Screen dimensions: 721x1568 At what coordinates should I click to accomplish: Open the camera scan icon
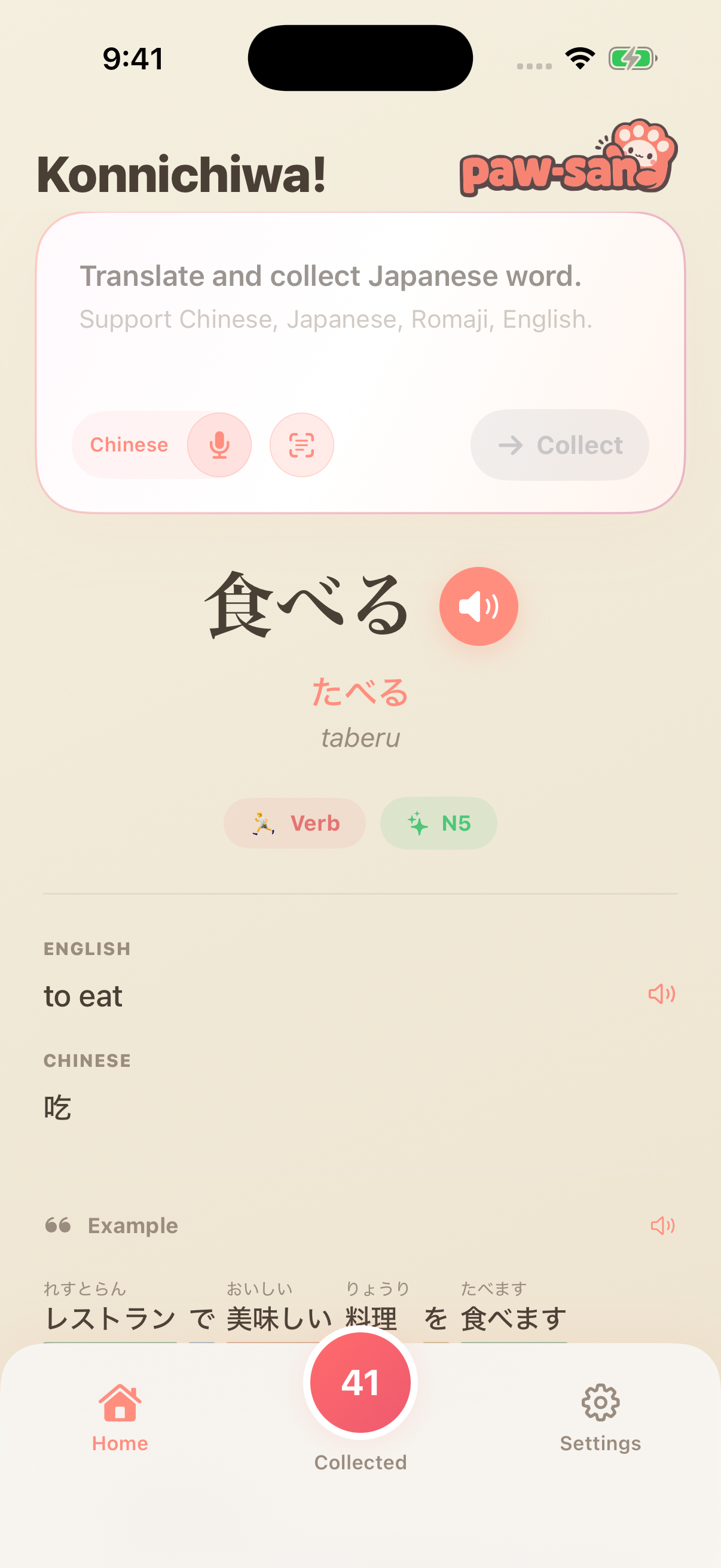[301, 445]
